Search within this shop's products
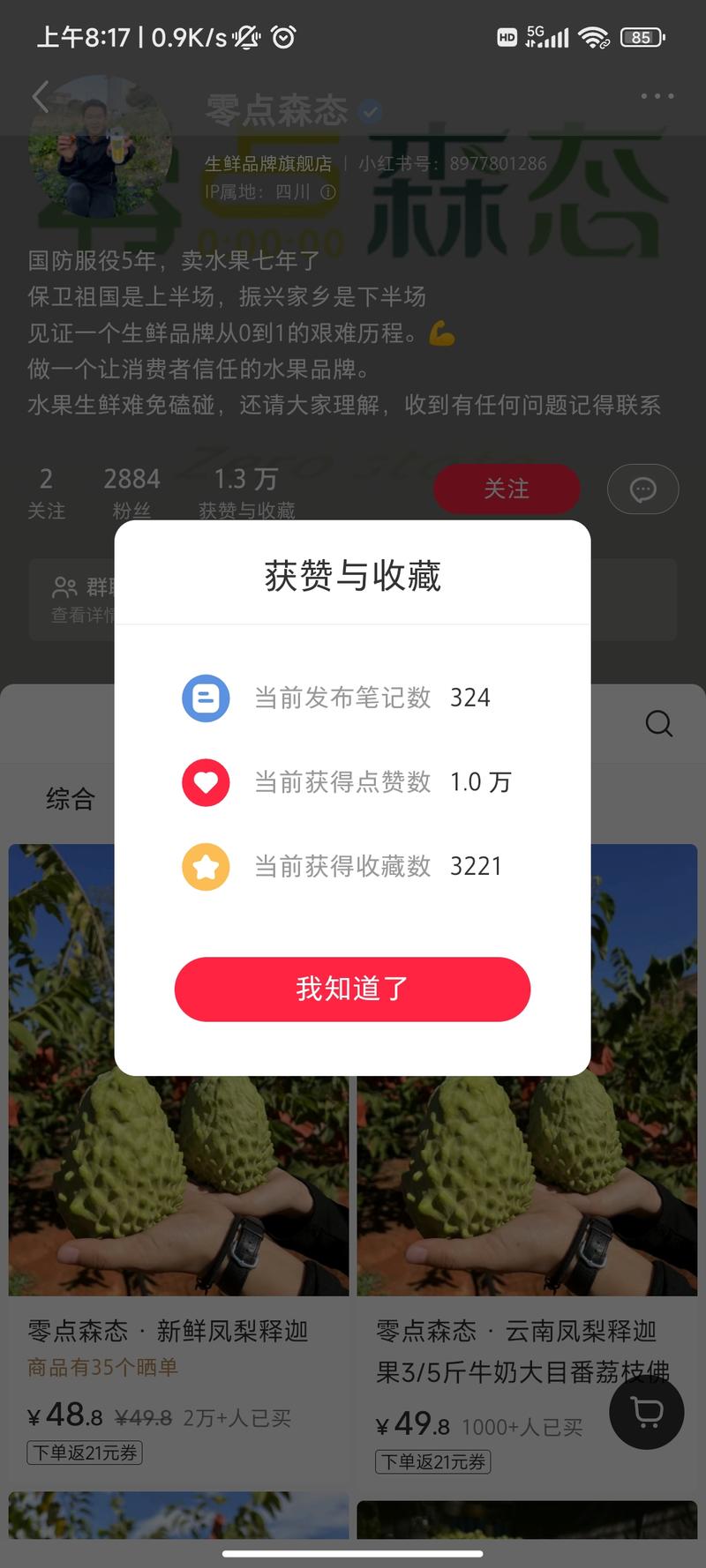This screenshot has height=1568, width=706. click(658, 724)
